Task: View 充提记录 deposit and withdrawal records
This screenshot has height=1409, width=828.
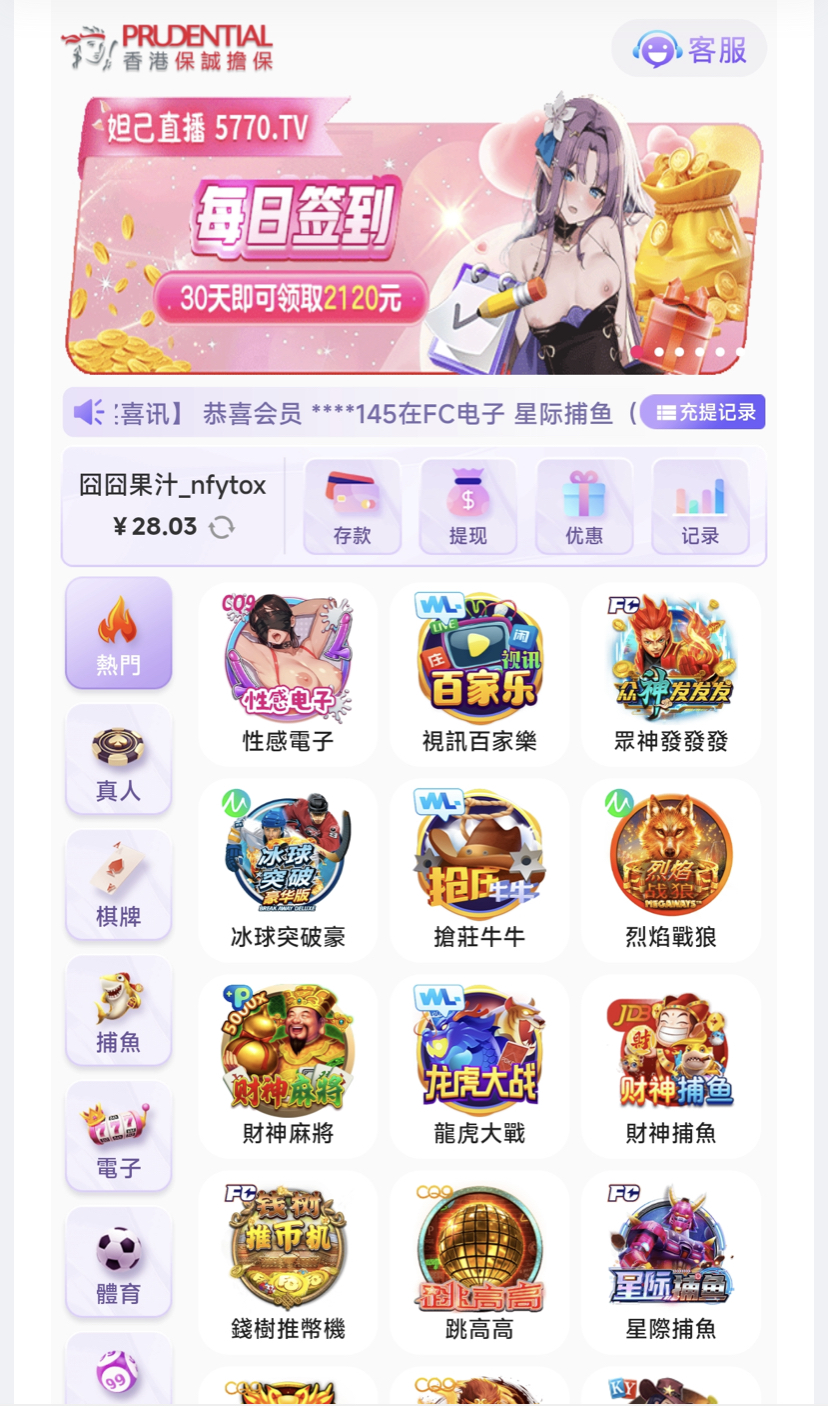Action: coord(703,412)
